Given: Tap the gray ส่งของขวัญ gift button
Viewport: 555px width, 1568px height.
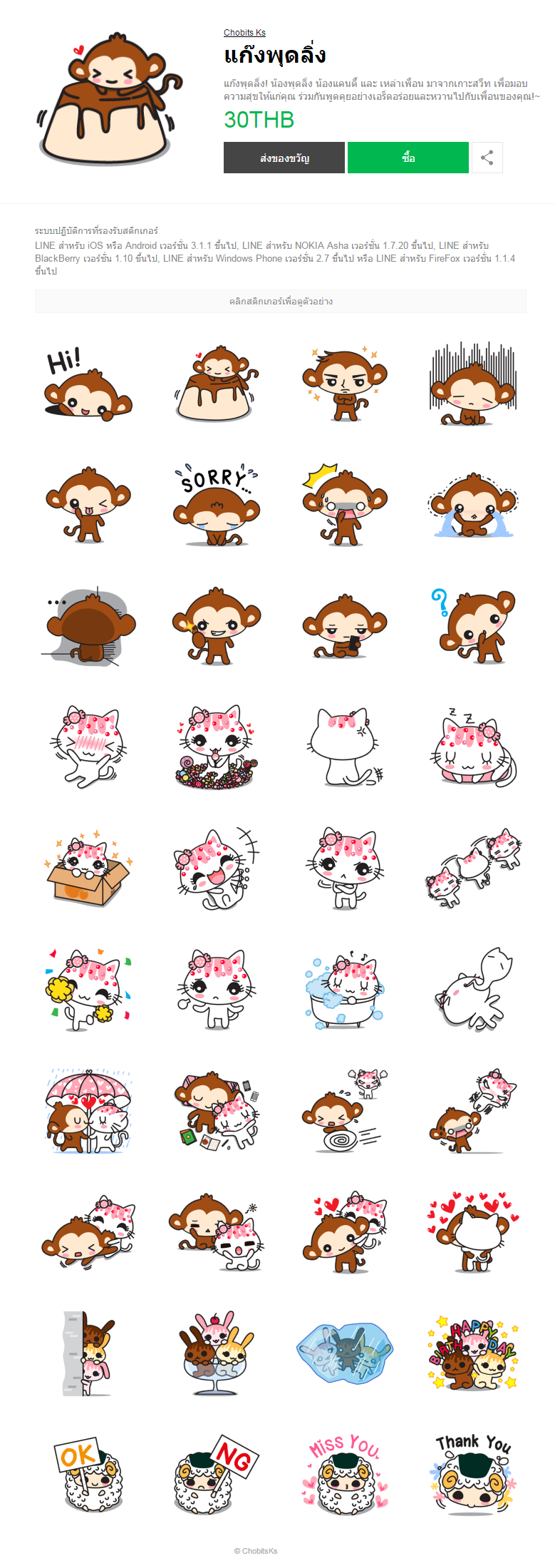Looking at the screenshot, I should (284, 158).
